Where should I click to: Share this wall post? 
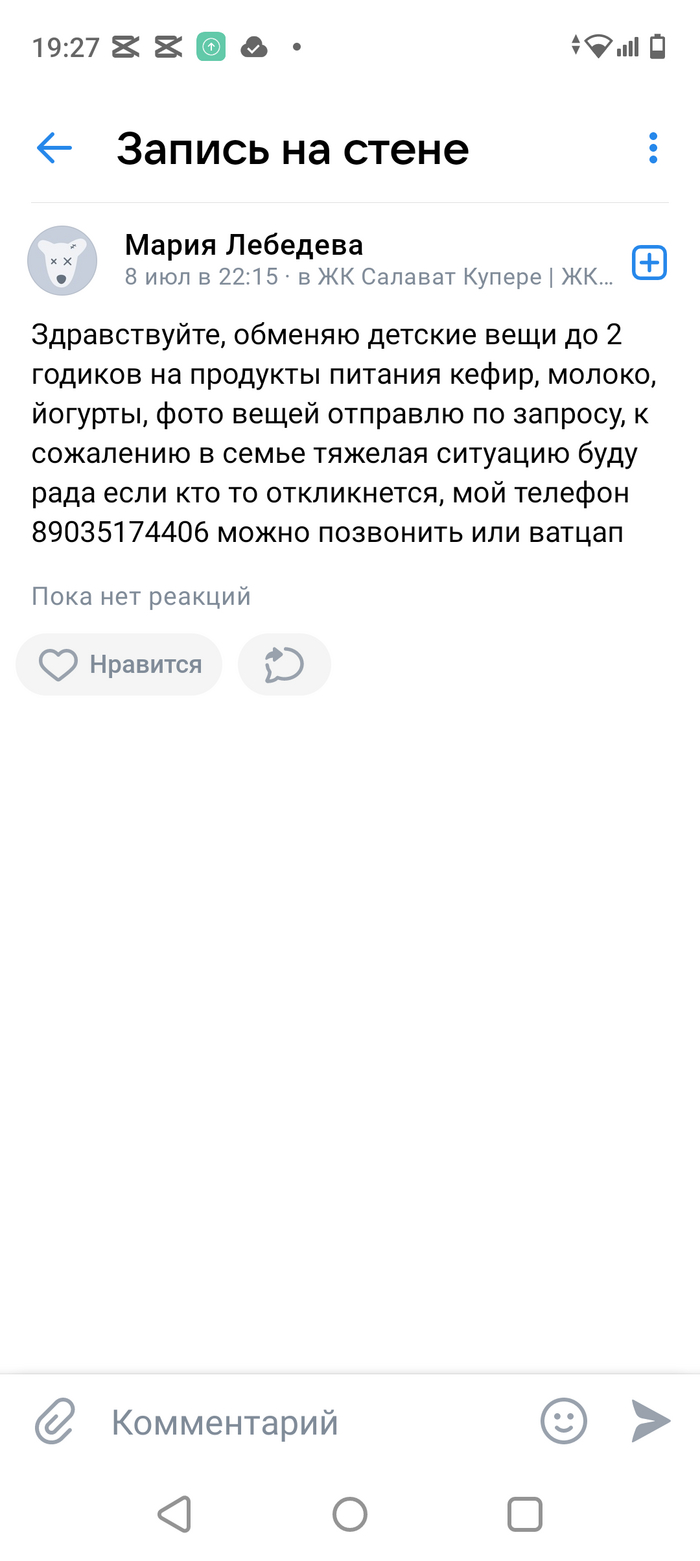pyautogui.click(x=284, y=664)
